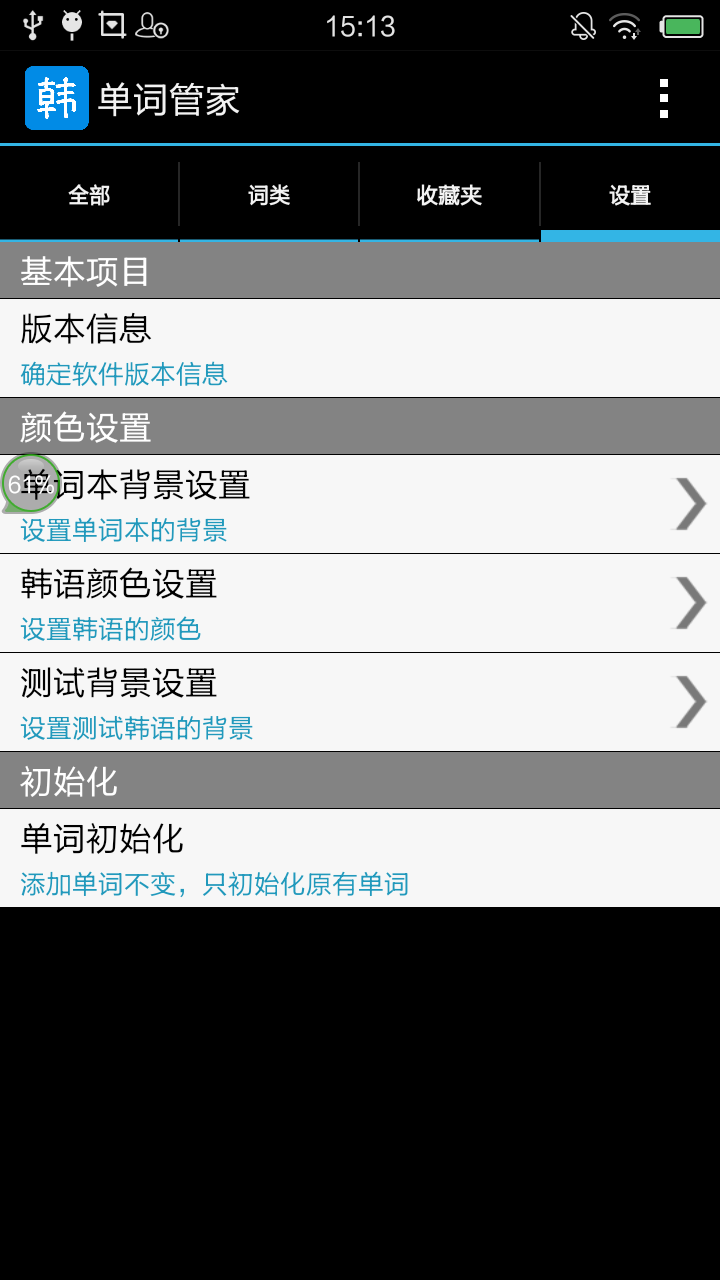
Task: Open 单词本背景设置 row
Action: click(x=360, y=504)
